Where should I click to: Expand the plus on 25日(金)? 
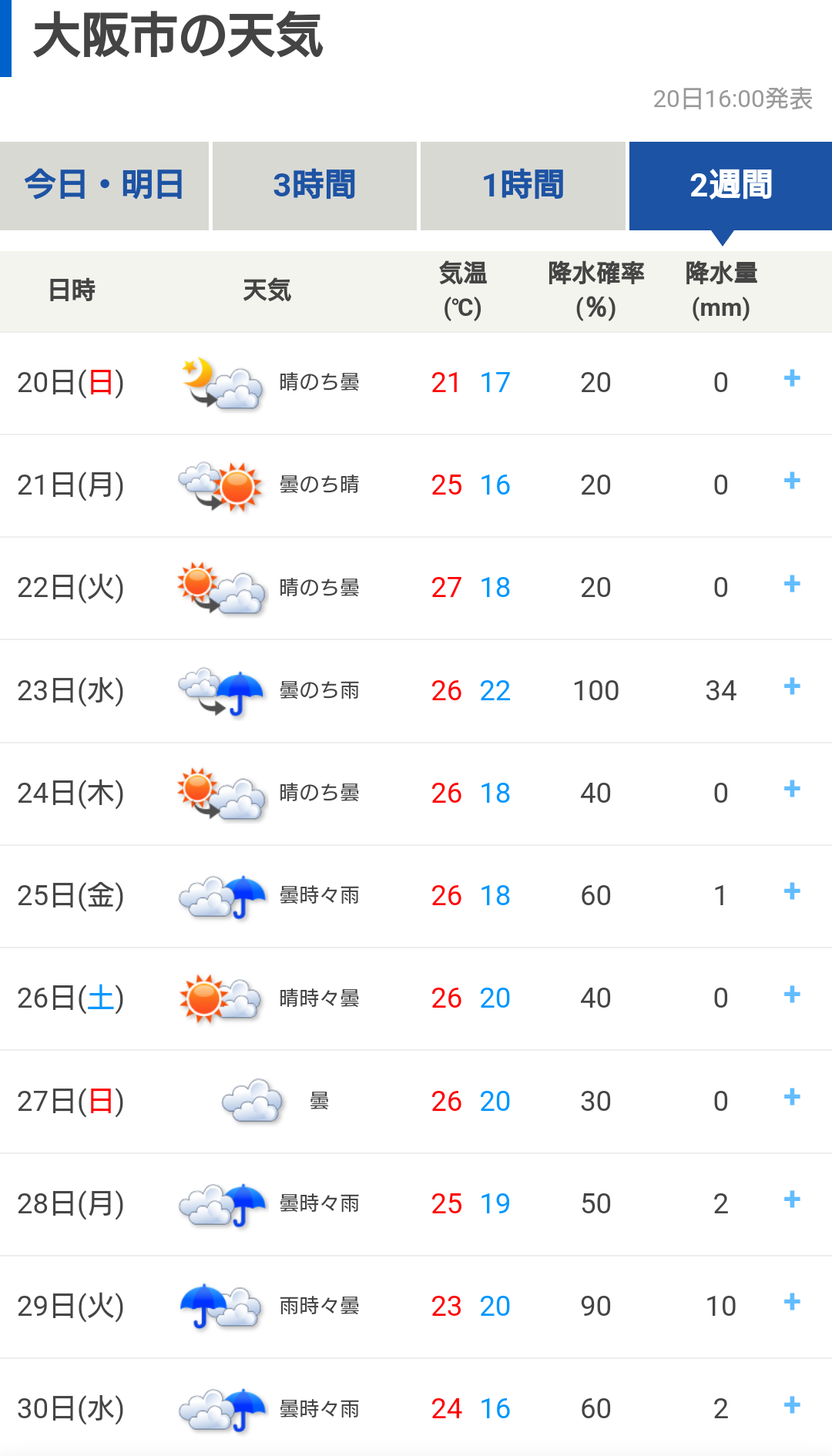[x=792, y=891]
